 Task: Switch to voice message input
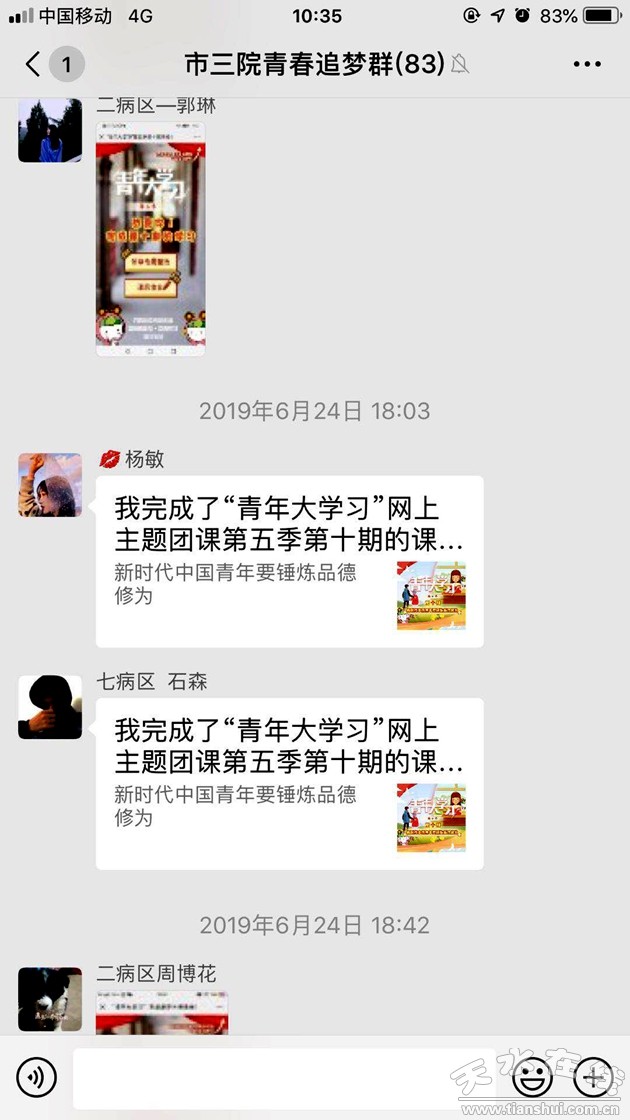pyautogui.click(x=37, y=1078)
